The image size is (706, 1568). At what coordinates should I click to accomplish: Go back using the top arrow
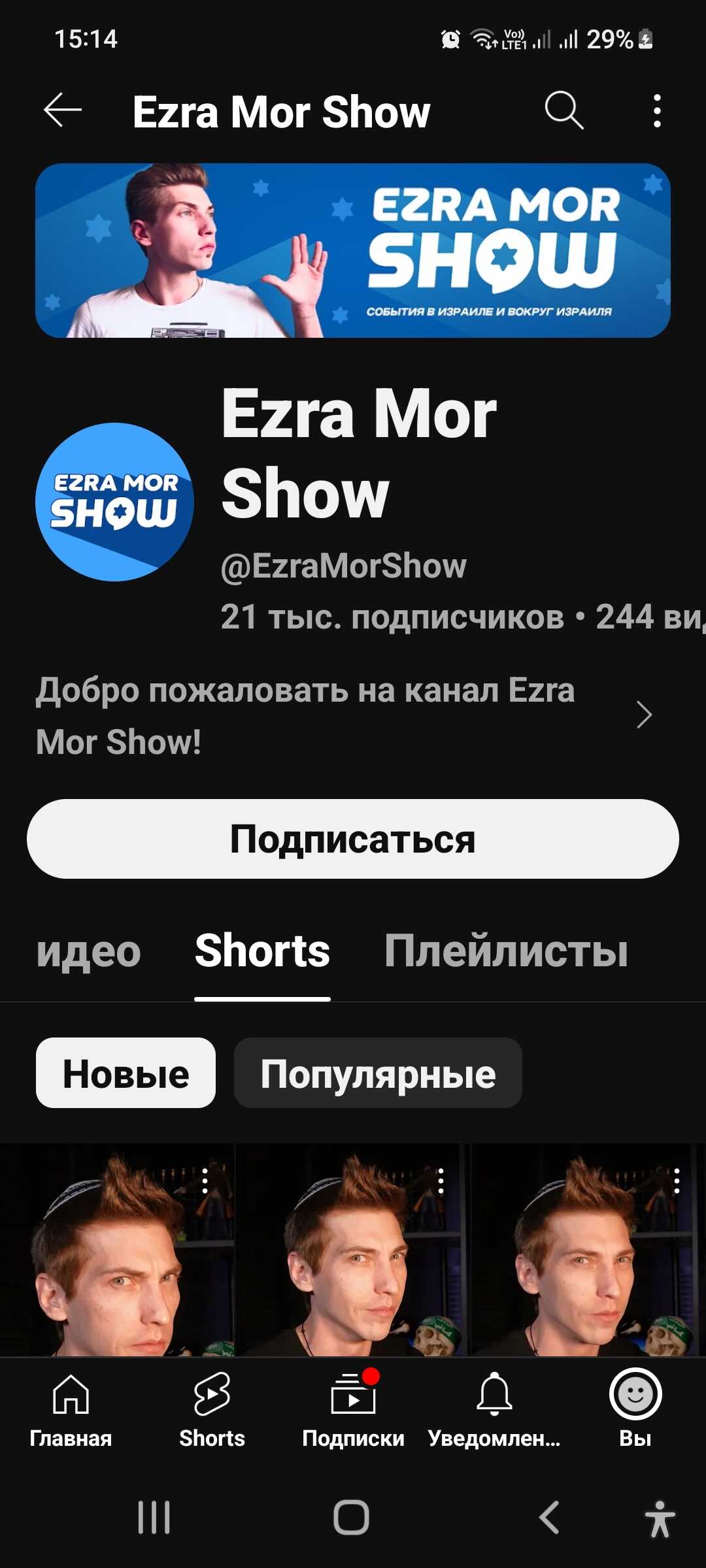63,110
